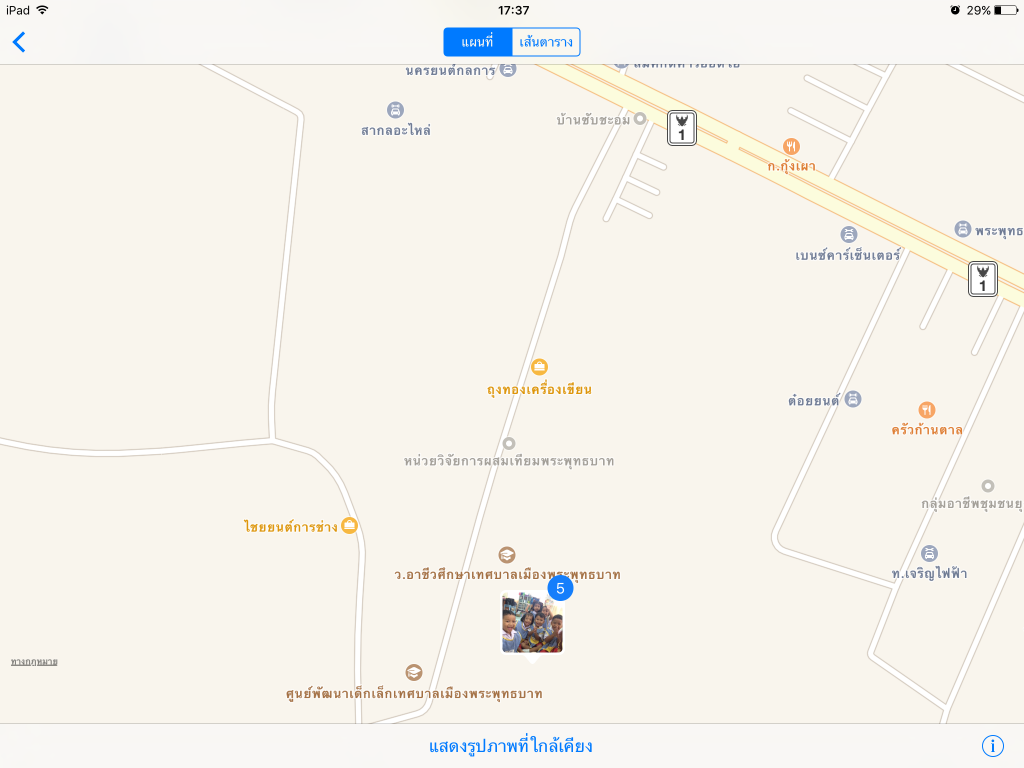Select the แผนที่ segment
1024x768 pixels.
(x=478, y=42)
